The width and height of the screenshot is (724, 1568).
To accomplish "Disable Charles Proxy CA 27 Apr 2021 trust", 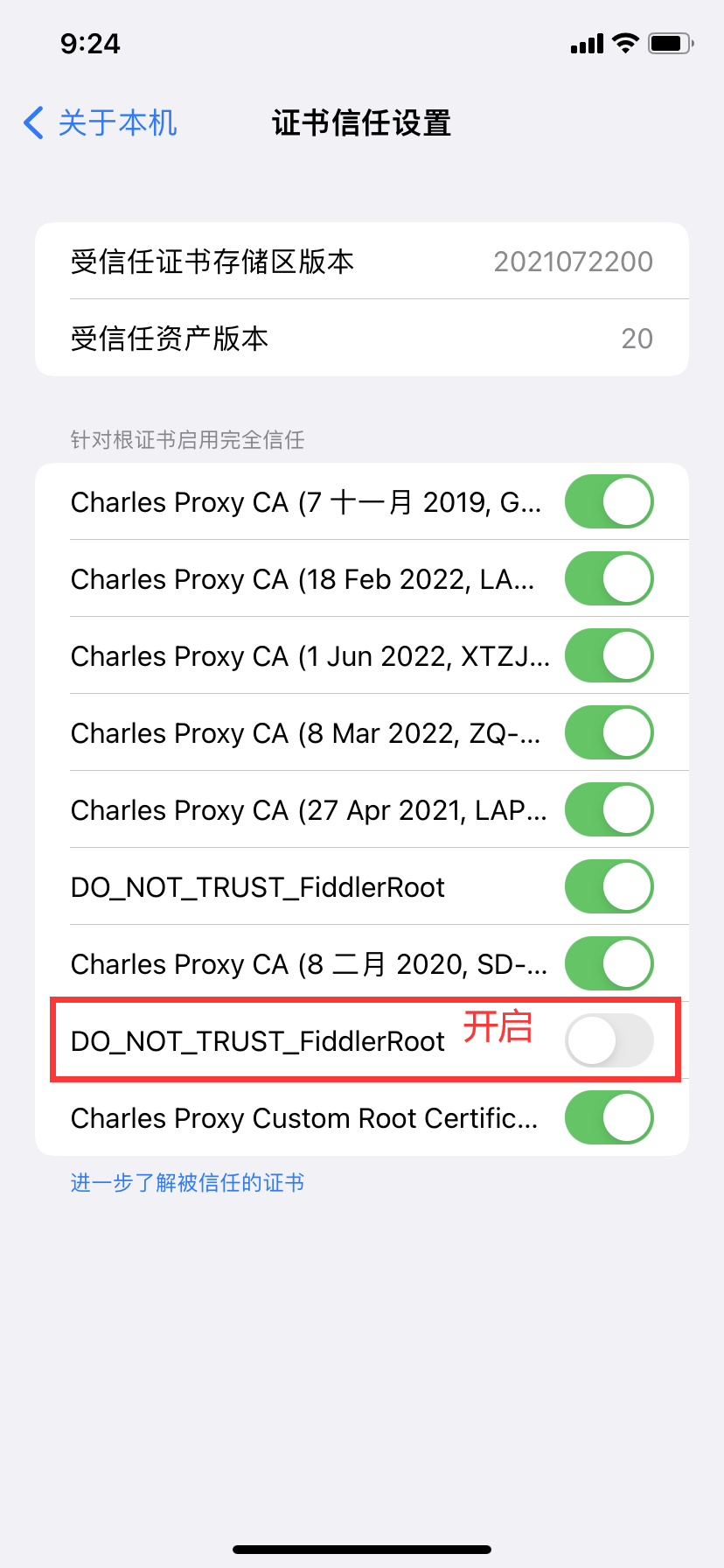I will click(x=609, y=810).
